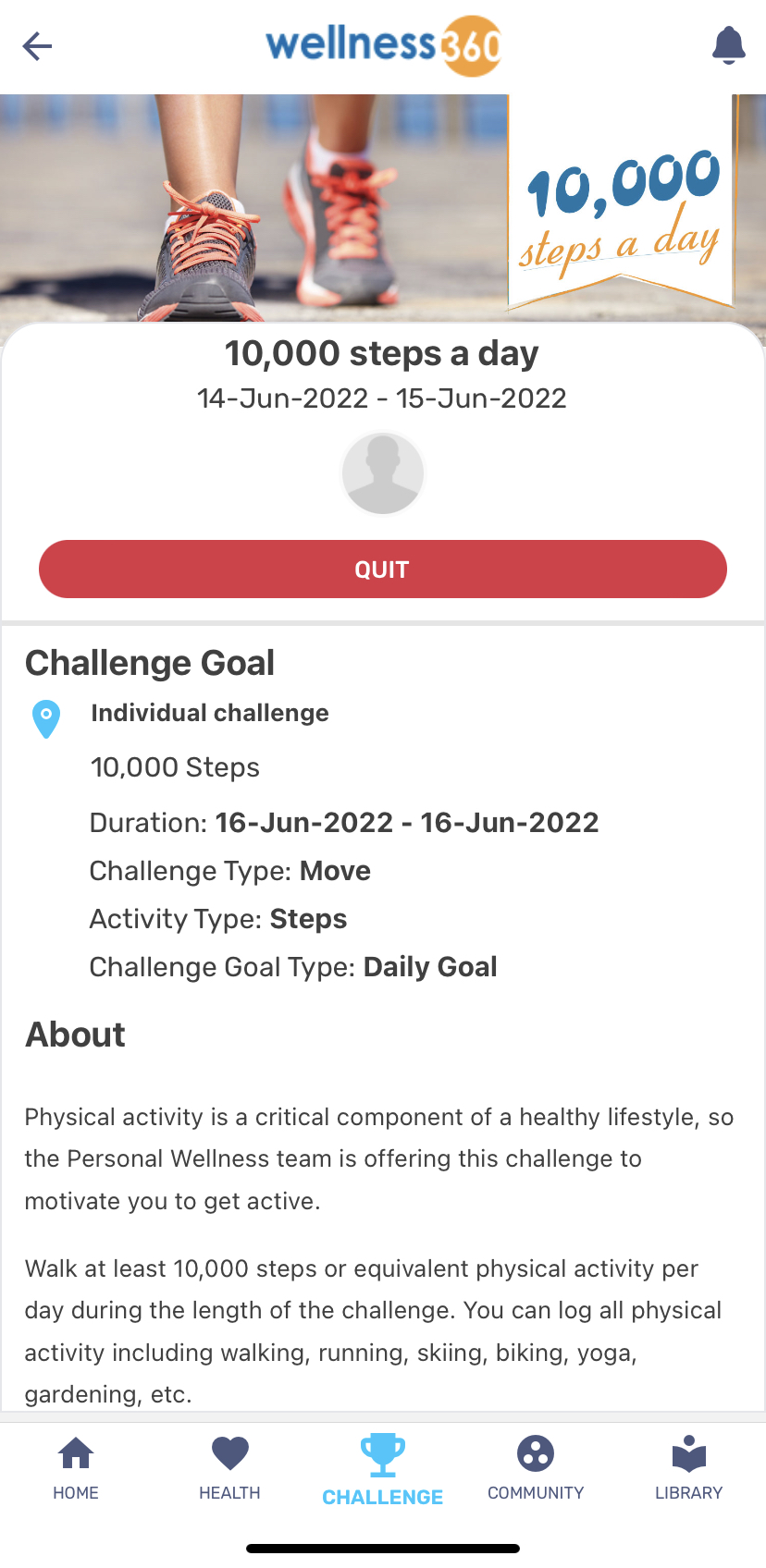Quit the 10,000 steps challenge
766x1568 pixels.
pyautogui.click(x=382, y=569)
